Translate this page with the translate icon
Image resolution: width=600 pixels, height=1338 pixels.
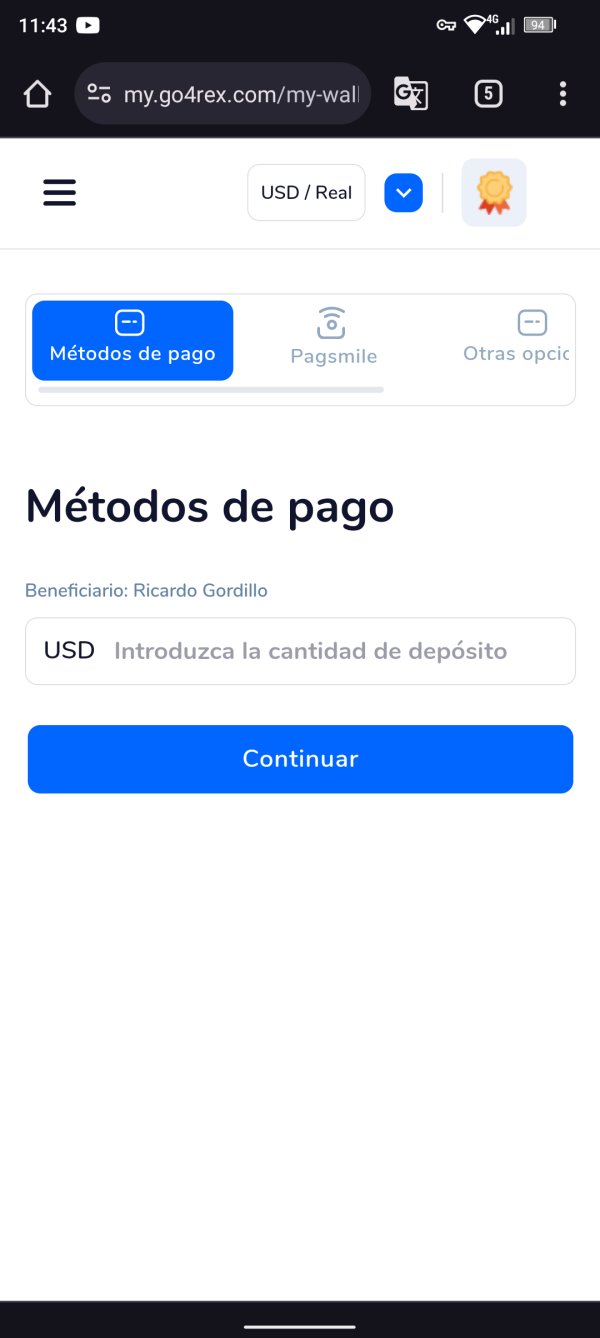[411, 94]
